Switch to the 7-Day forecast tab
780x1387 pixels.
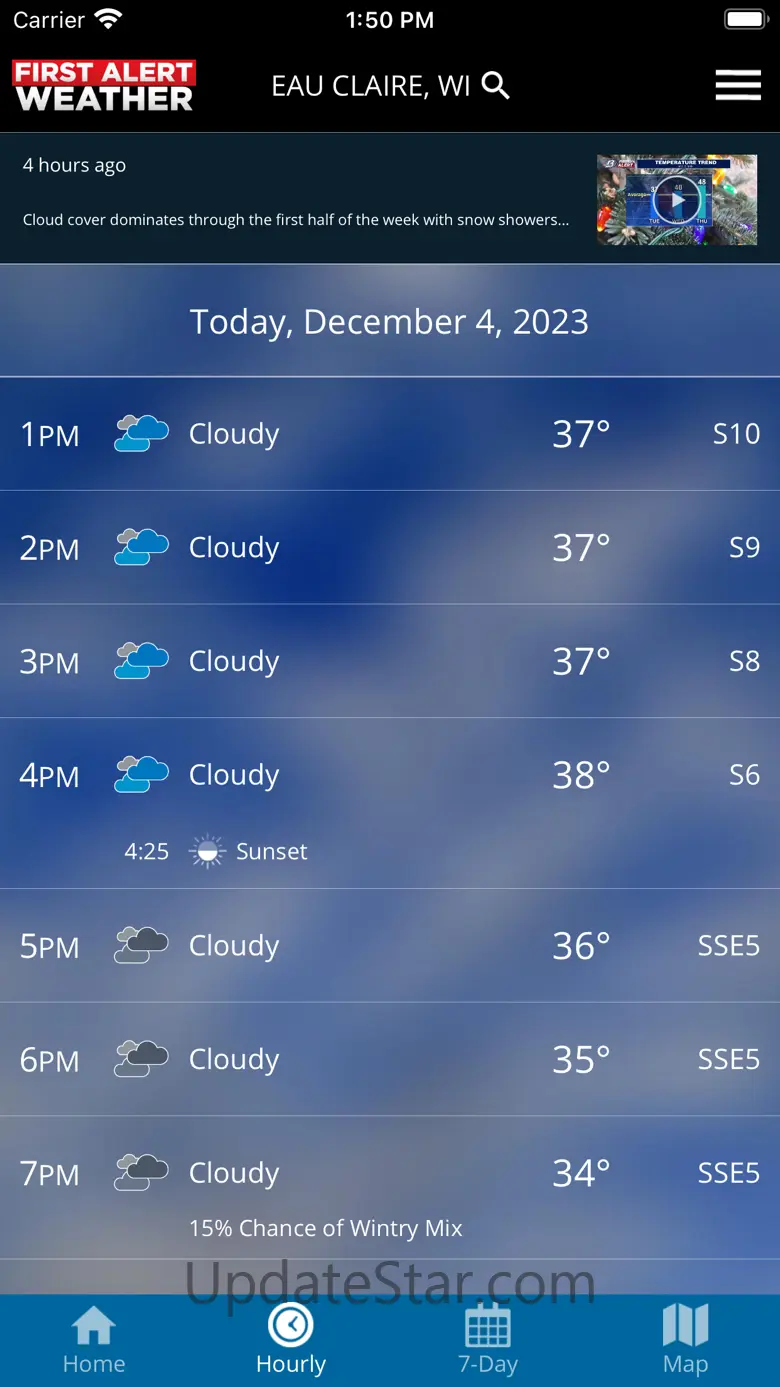pyautogui.click(x=488, y=1340)
